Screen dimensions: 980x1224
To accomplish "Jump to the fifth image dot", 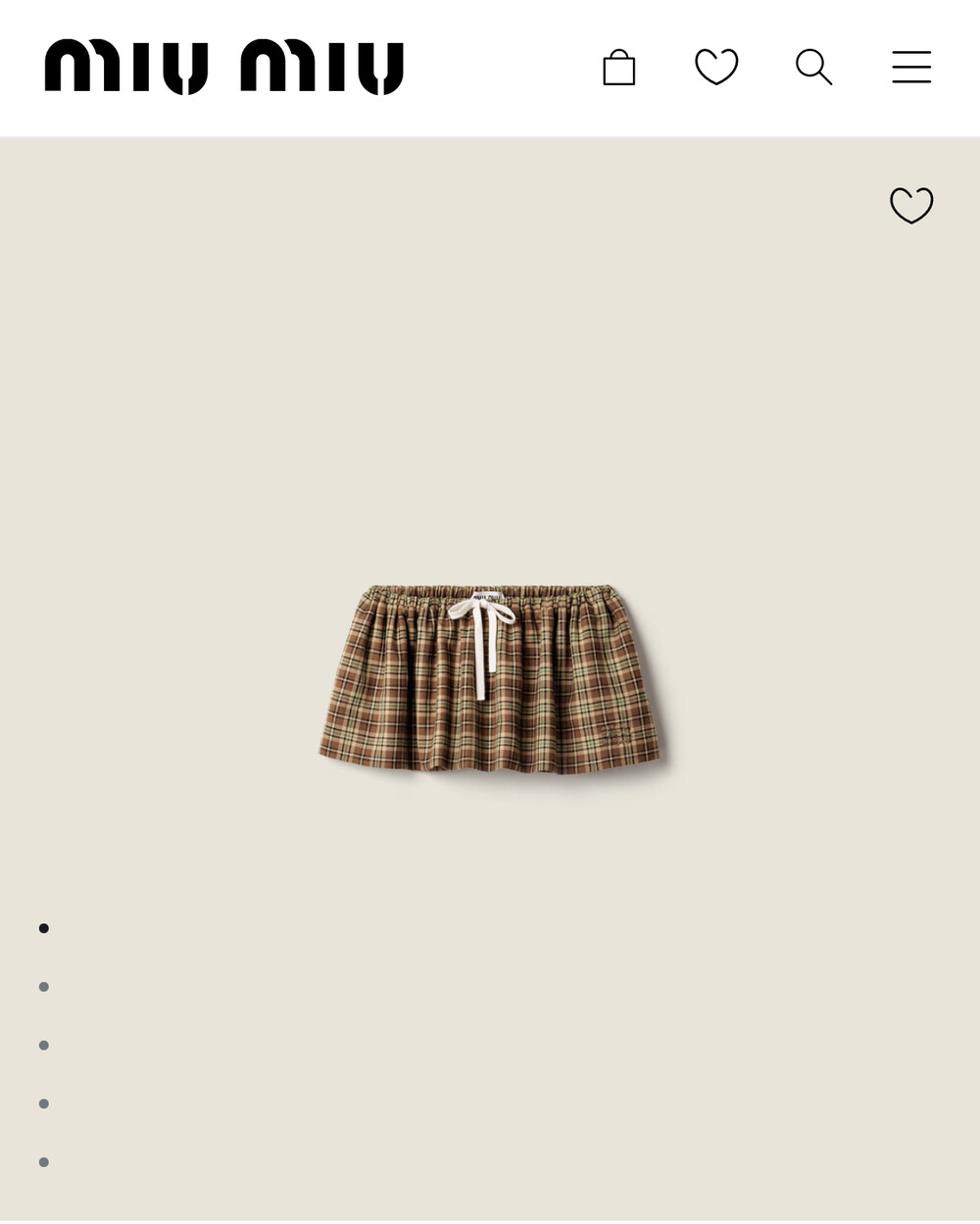I will click(x=44, y=1162).
